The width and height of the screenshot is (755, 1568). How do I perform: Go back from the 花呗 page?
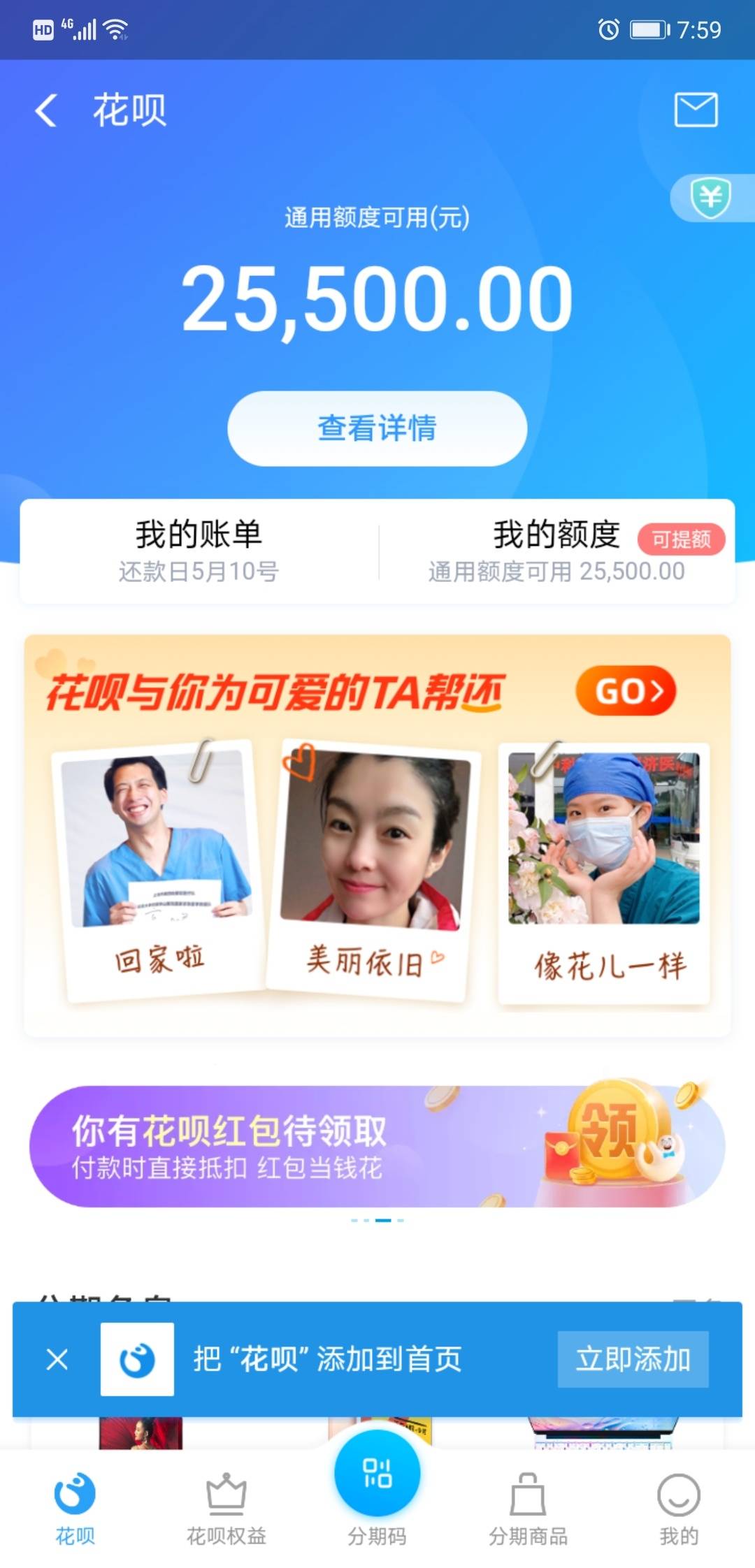[46, 110]
